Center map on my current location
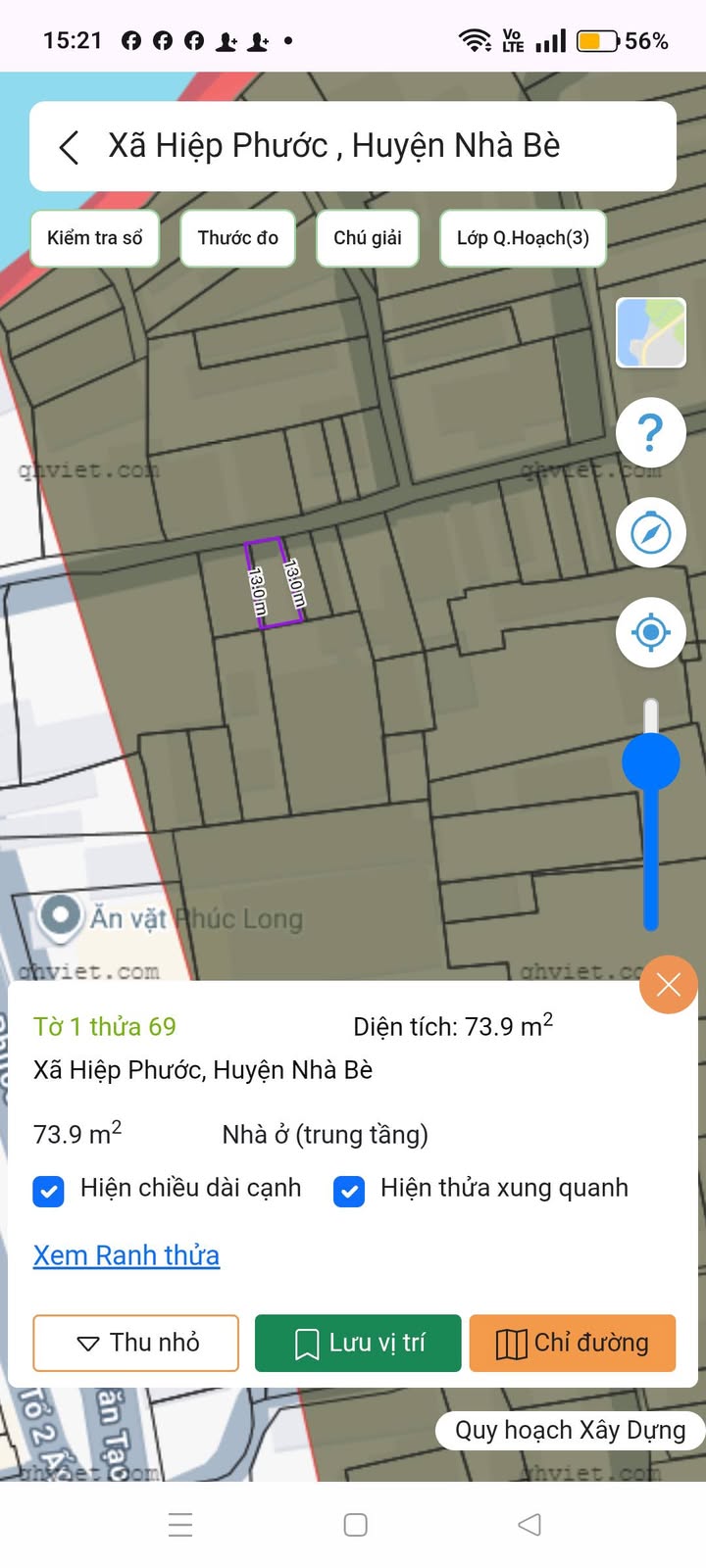The image size is (706, 1568). pyautogui.click(x=650, y=632)
